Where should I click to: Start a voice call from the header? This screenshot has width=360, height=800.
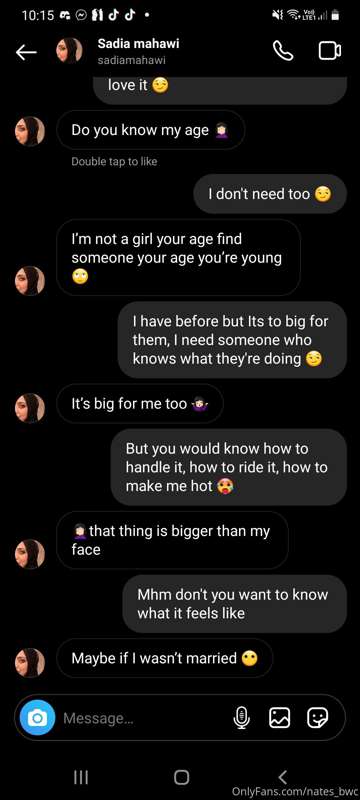[283, 51]
